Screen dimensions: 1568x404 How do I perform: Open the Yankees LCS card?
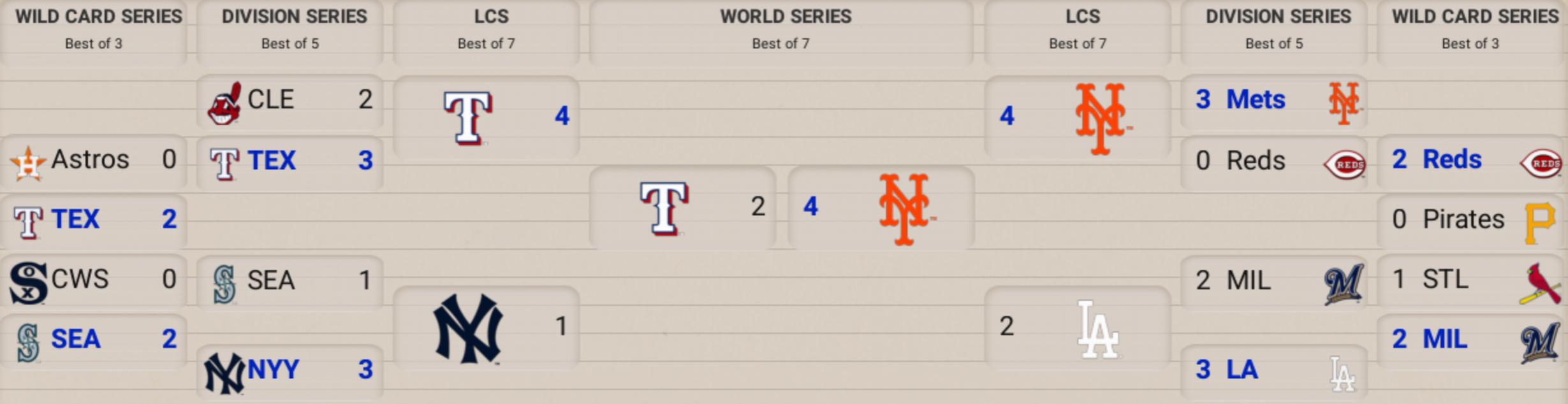coord(486,327)
